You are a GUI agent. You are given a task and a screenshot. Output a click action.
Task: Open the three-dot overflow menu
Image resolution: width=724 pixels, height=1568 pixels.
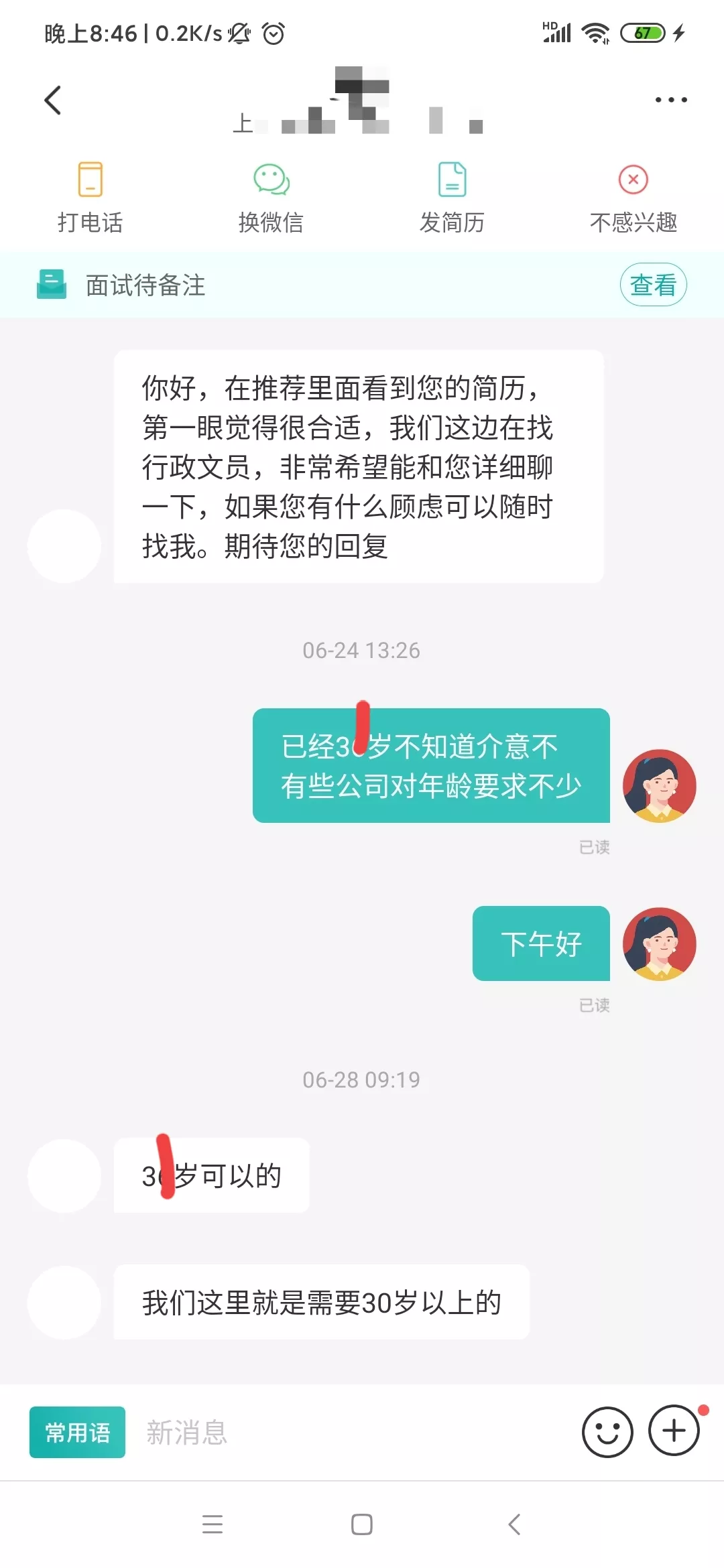point(670,100)
